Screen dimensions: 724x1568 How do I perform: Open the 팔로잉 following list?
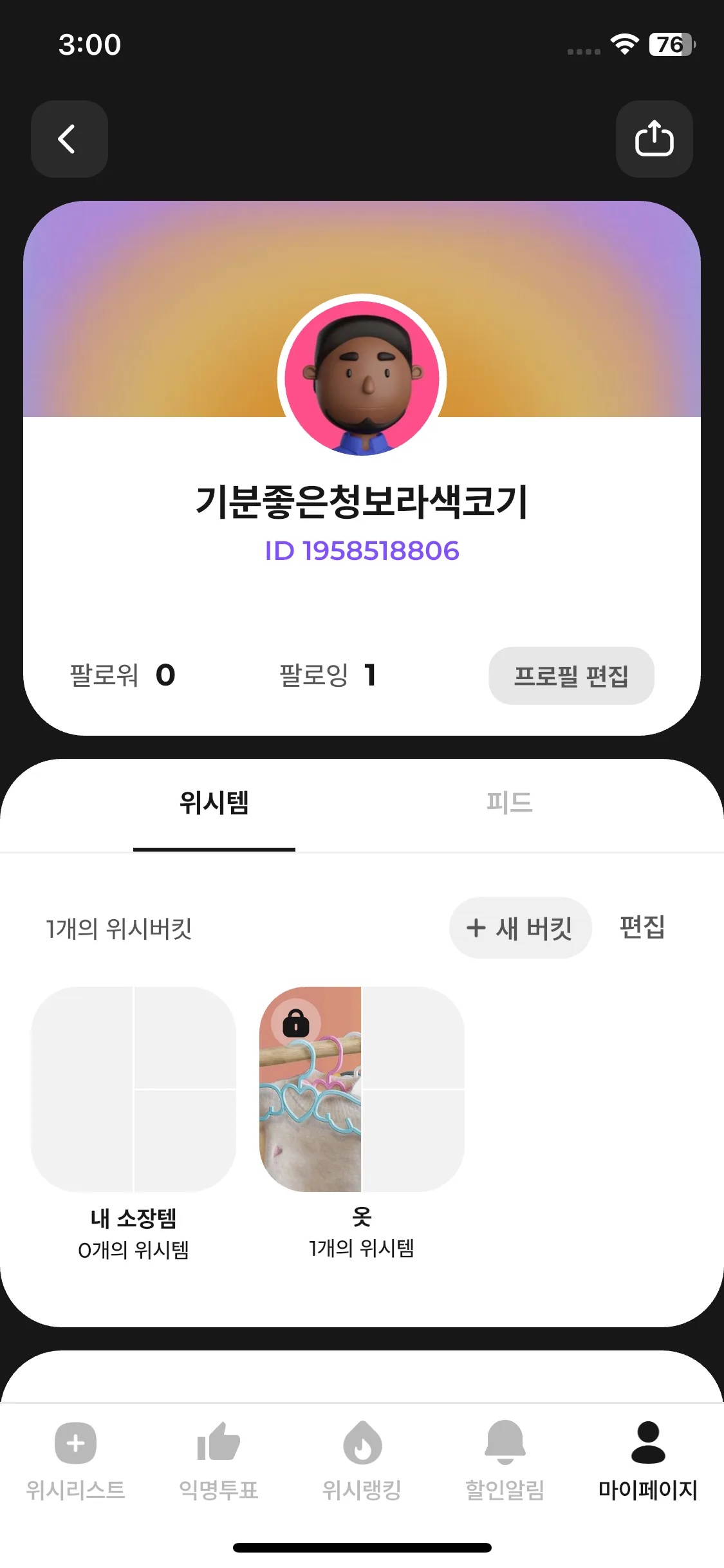[327, 675]
